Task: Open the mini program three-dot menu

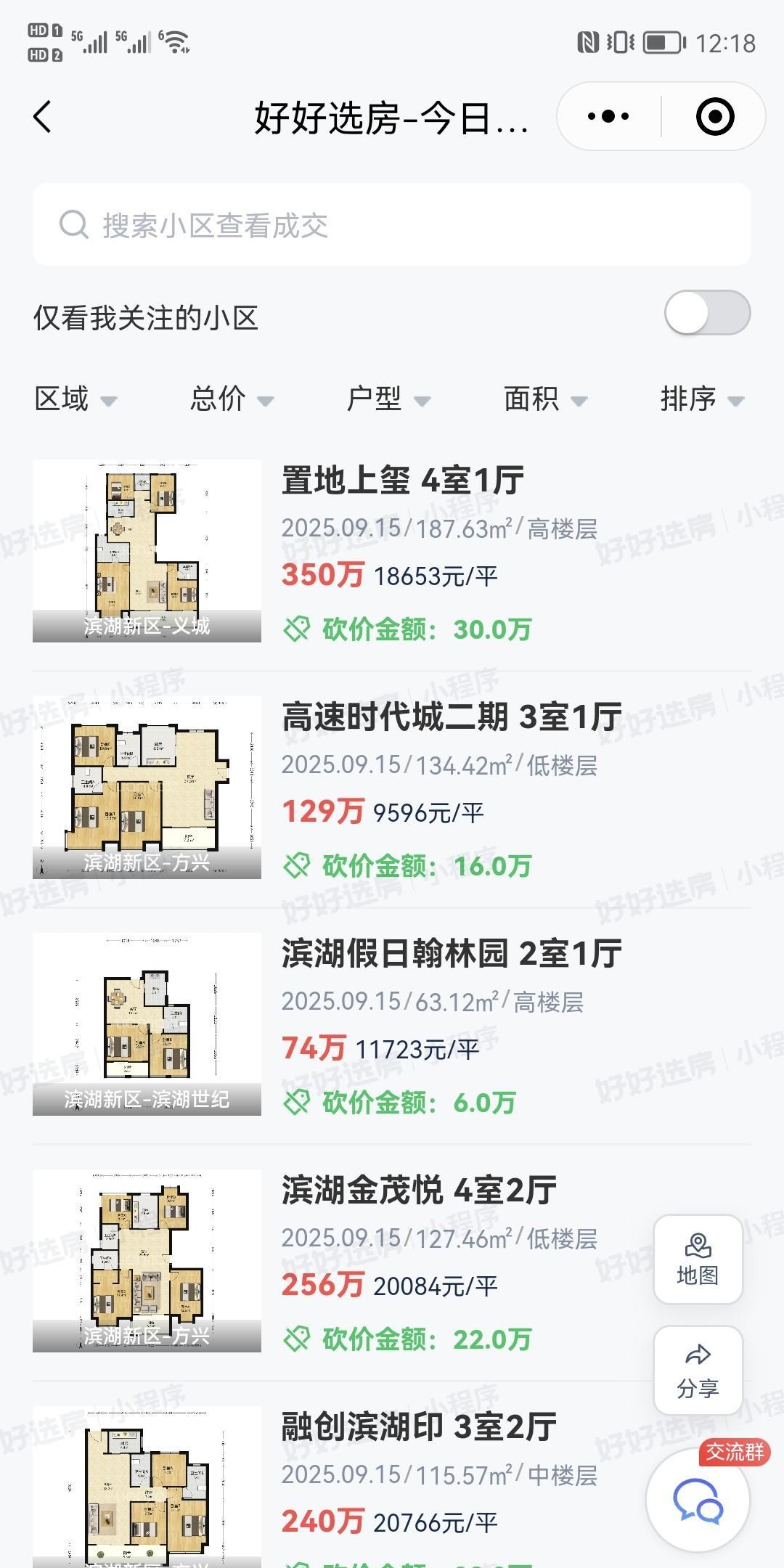Action: coord(608,116)
